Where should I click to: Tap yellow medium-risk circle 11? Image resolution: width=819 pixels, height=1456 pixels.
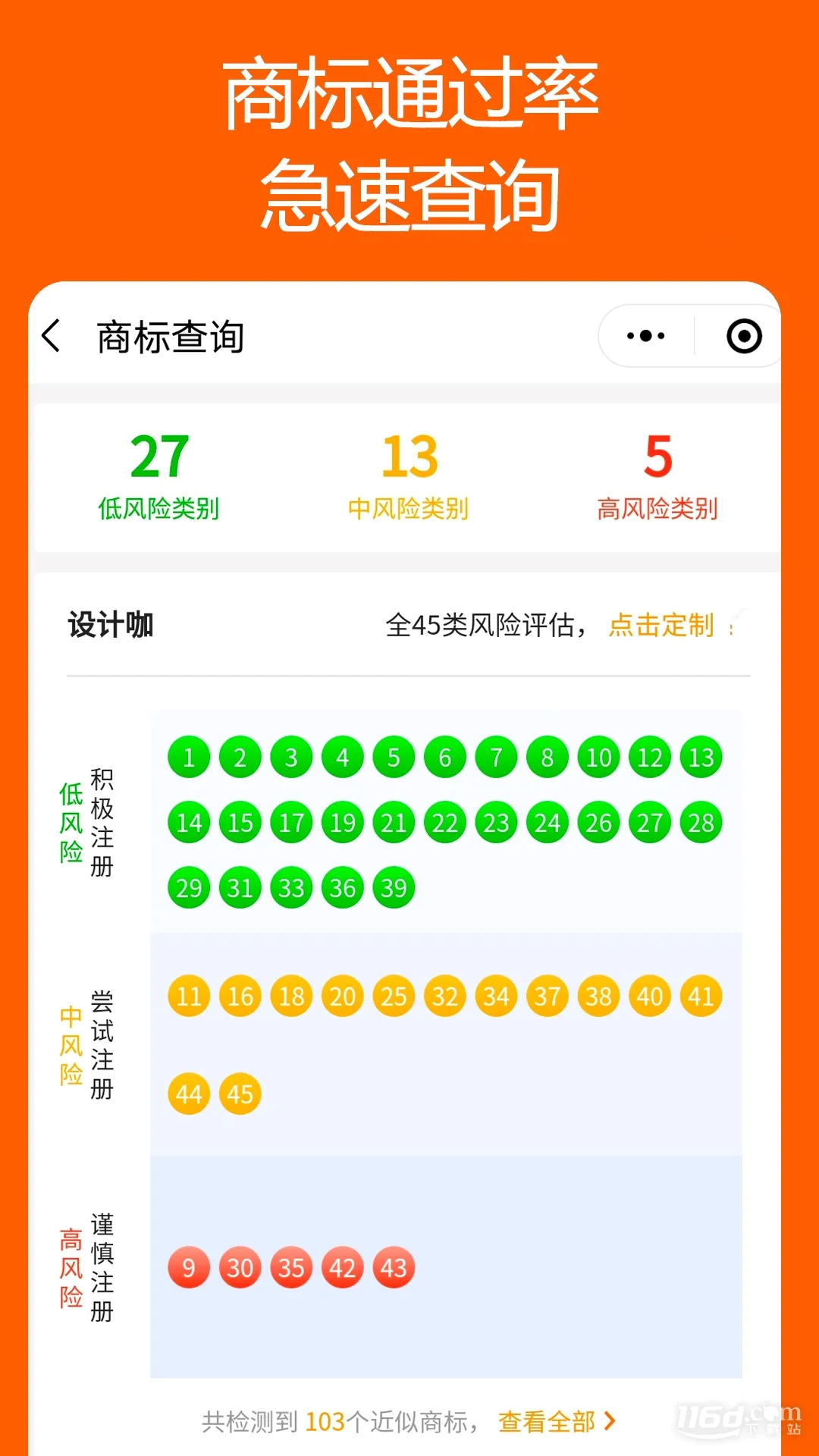pos(189,996)
